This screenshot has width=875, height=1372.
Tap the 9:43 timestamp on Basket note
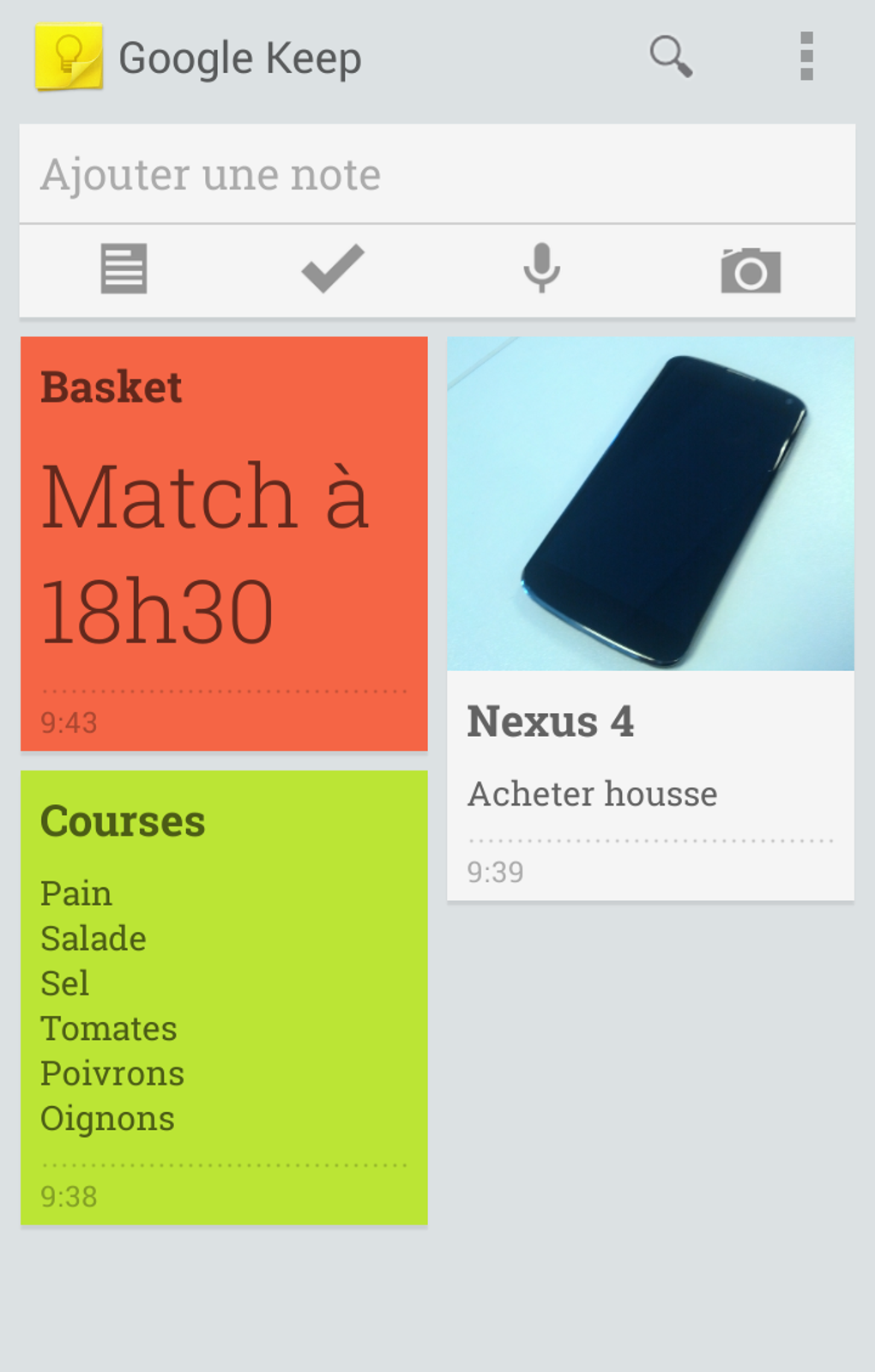[x=67, y=723]
